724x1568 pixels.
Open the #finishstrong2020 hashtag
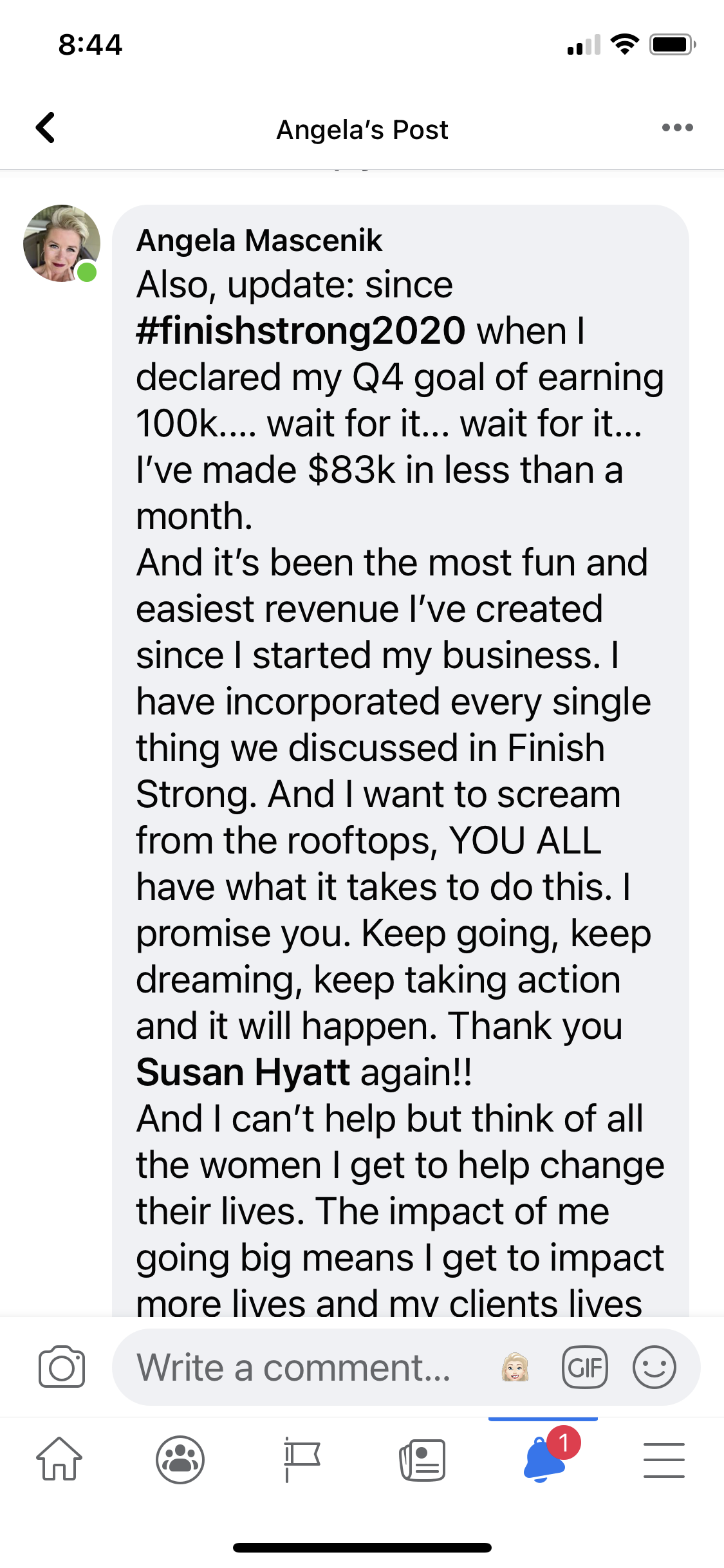click(x=301, y=331)
